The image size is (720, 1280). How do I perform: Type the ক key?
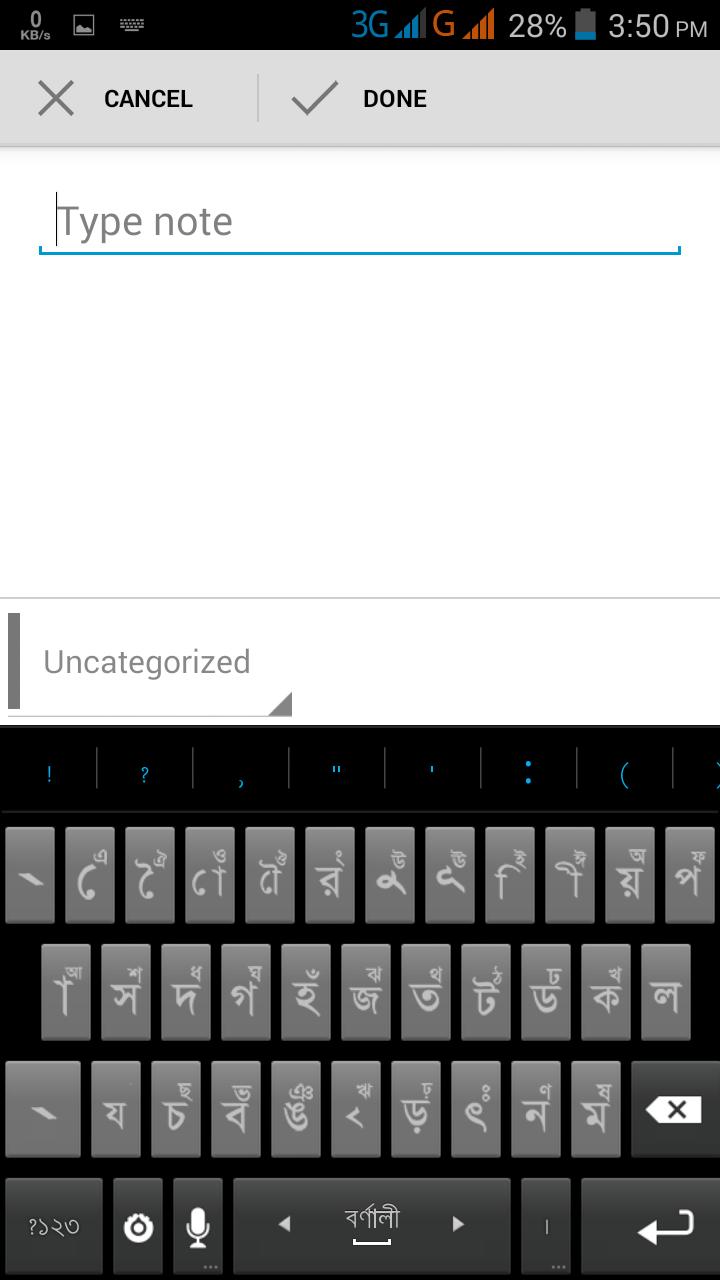pos(606,993)
